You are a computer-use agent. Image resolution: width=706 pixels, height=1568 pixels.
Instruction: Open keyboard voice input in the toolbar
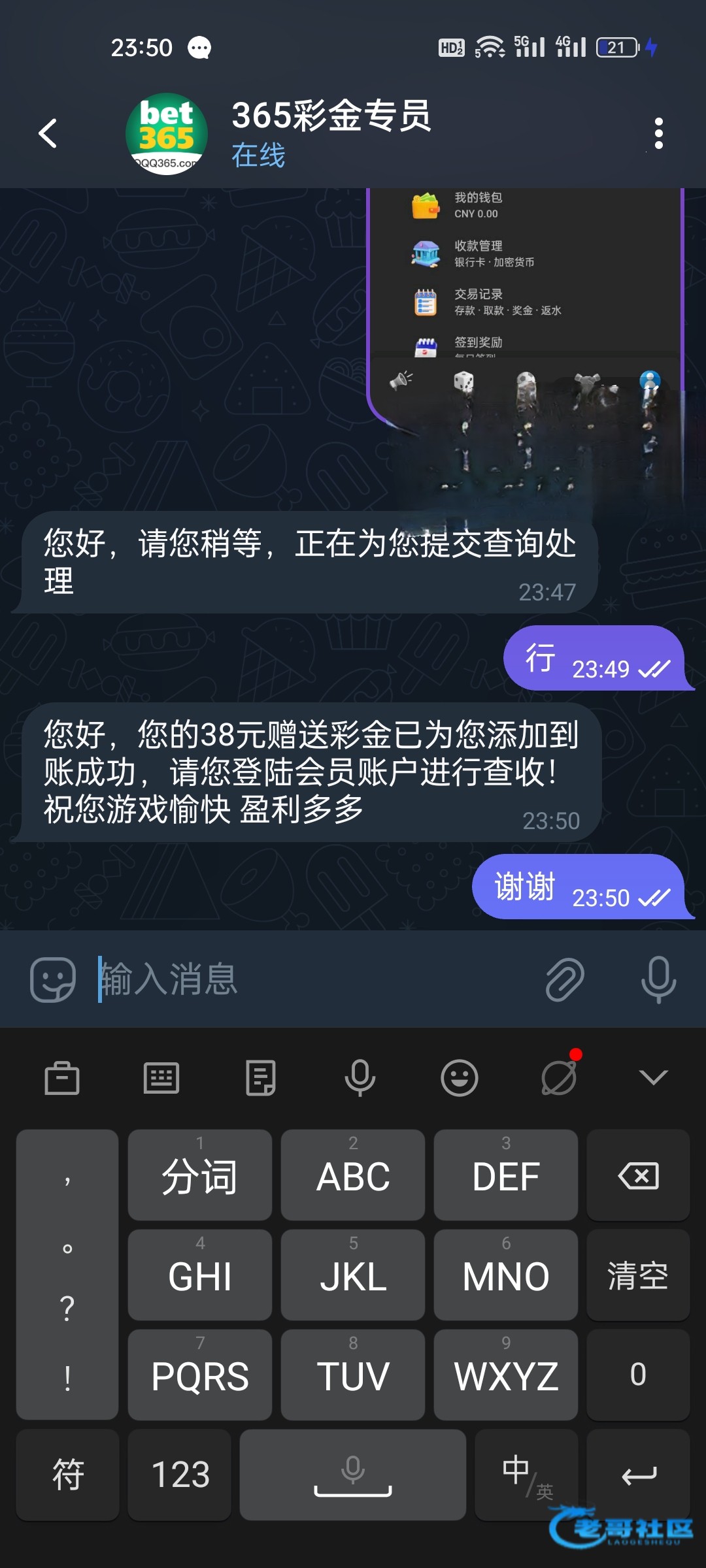(360, 1077)
